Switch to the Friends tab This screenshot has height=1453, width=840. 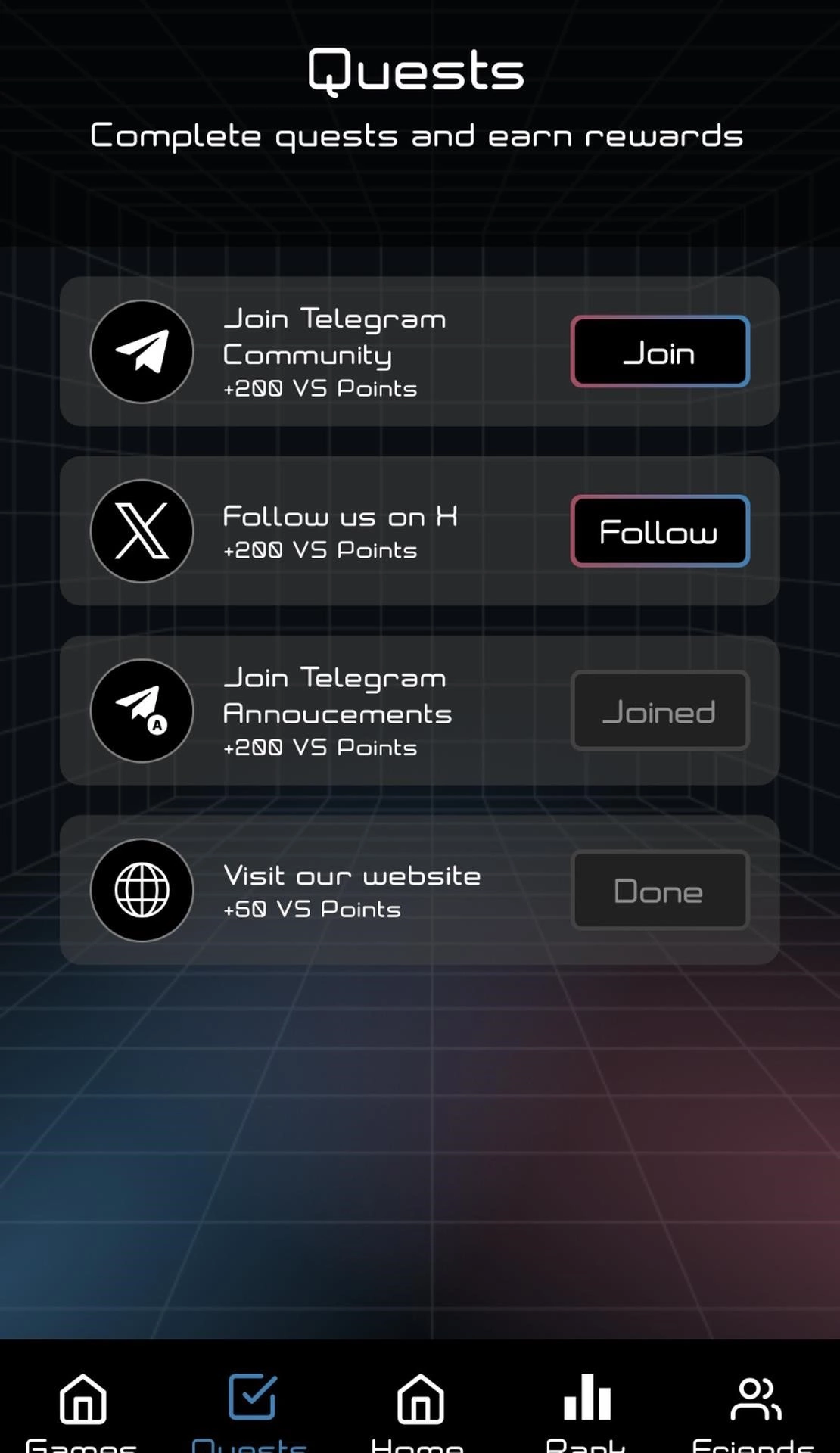pos(754,1408)
